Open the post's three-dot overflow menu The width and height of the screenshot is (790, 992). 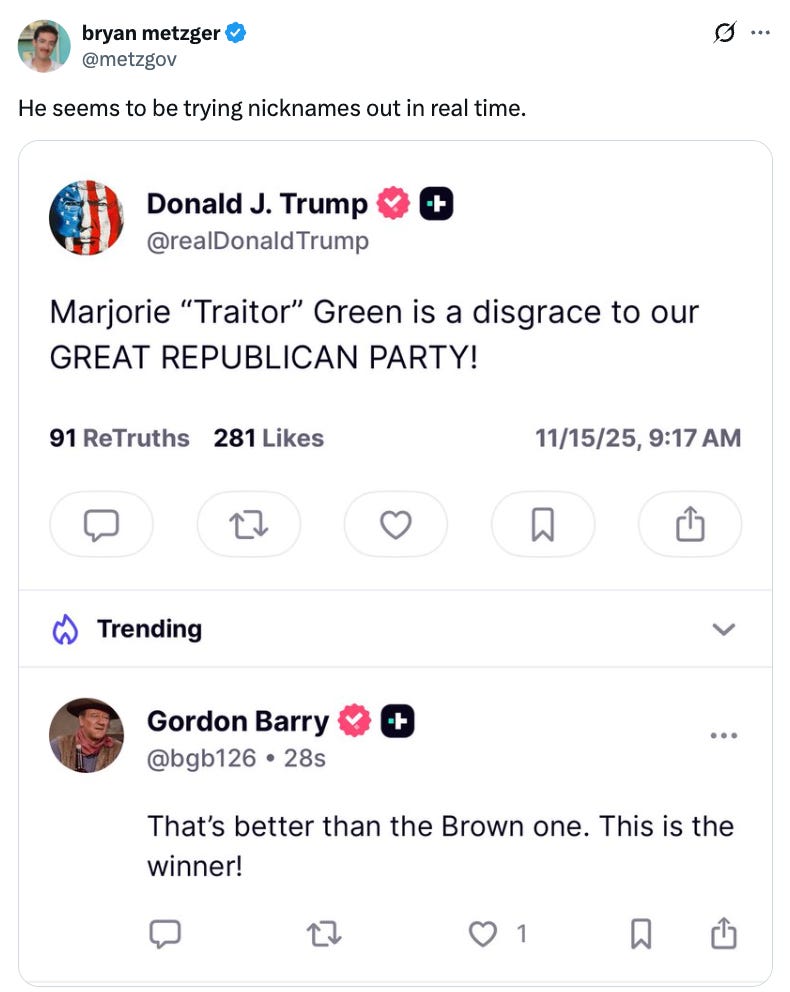coord(760,34)
